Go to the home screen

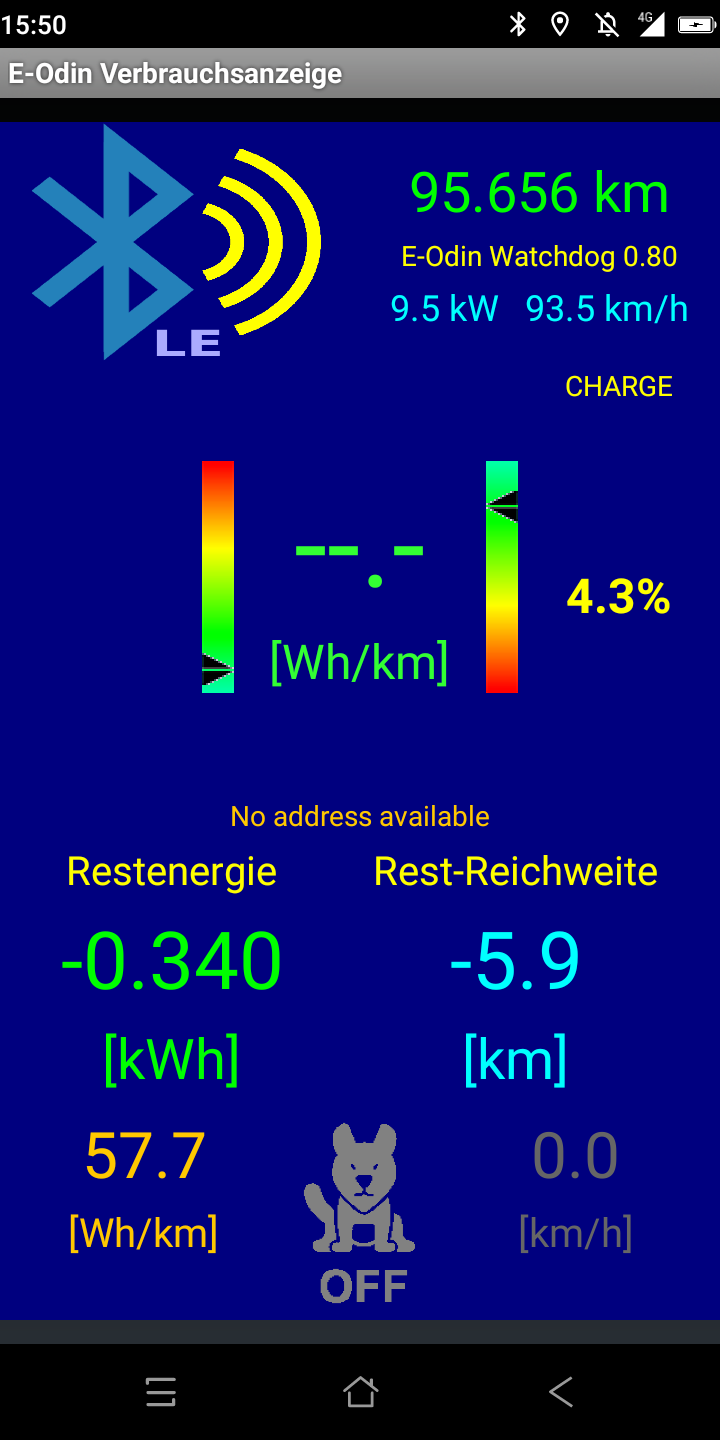pos(360,1392)
